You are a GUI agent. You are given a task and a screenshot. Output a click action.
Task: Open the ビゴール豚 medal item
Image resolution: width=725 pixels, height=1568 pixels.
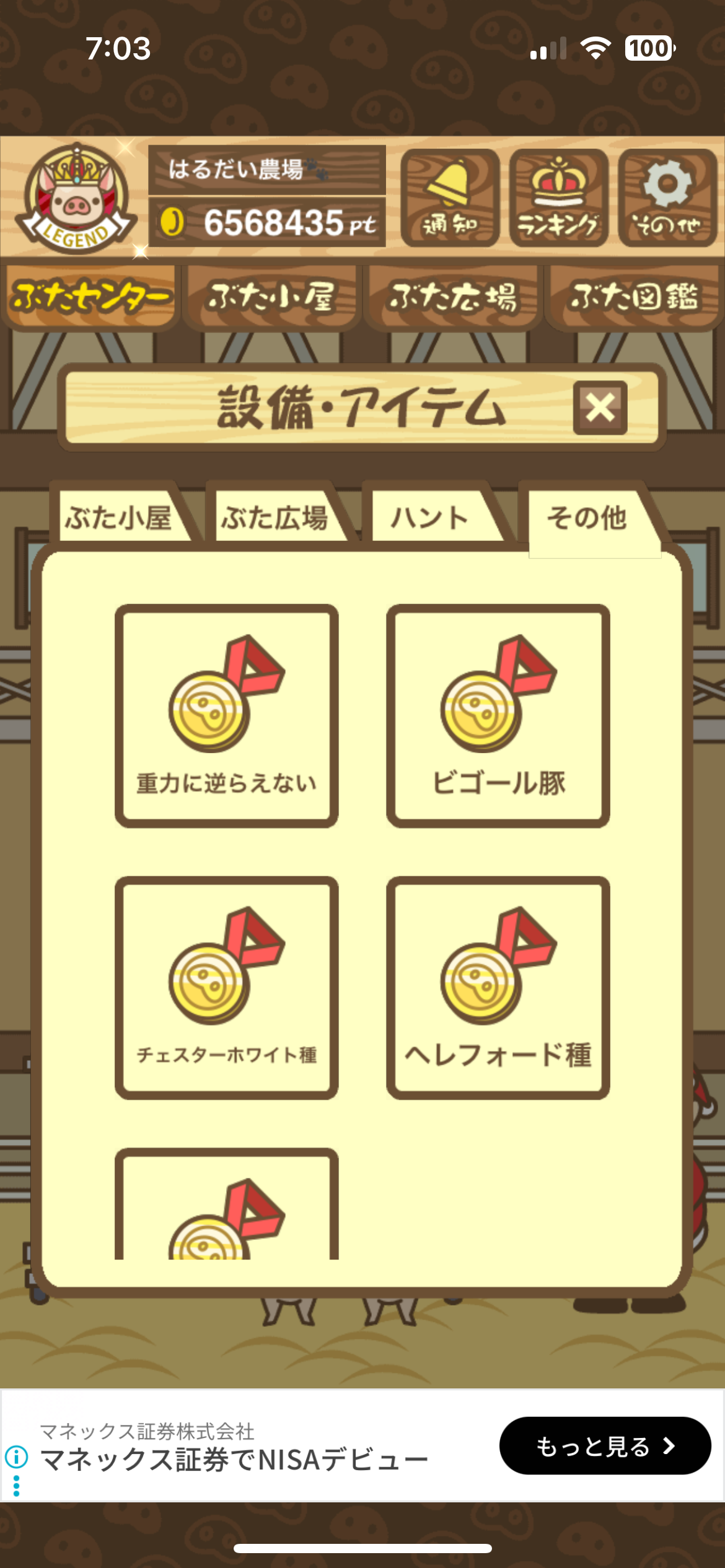pyautogui.click(x=498, y=716)
